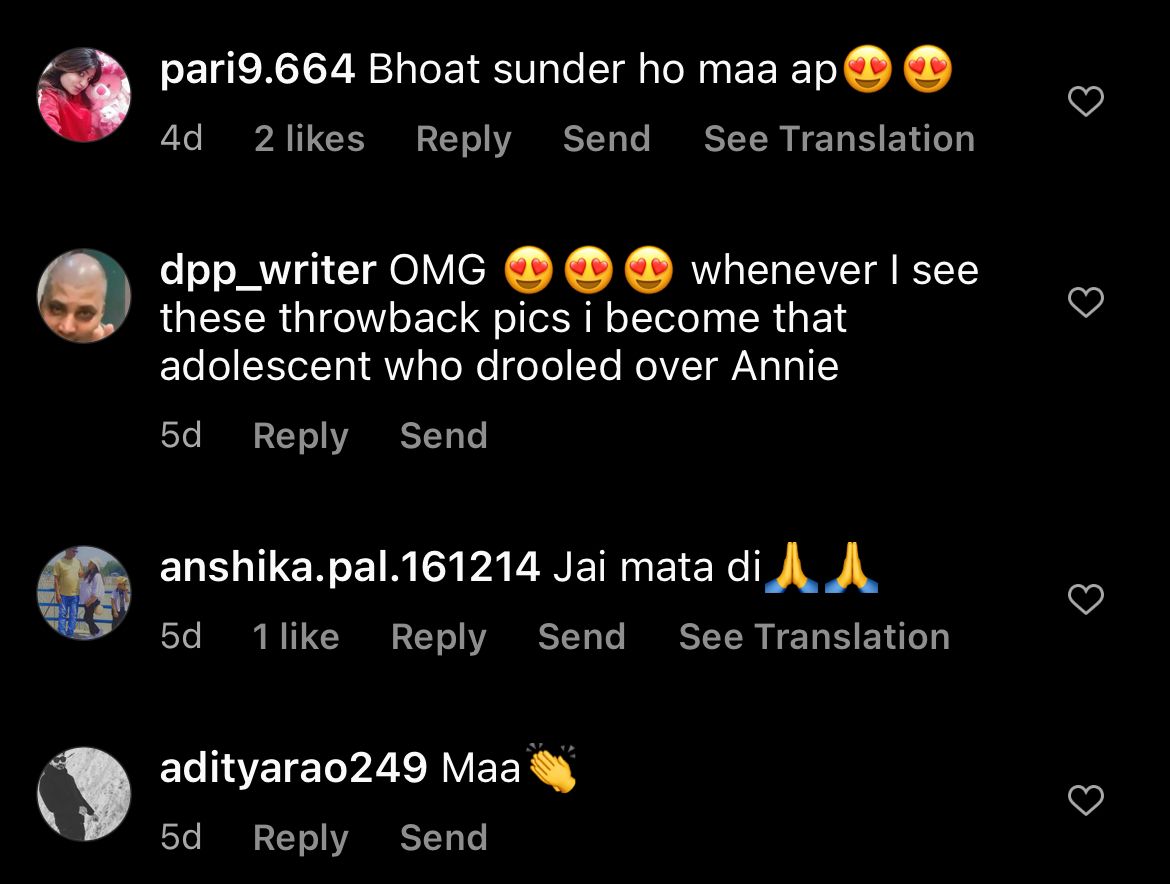Like pari9.664's comment

point(1086,101)
